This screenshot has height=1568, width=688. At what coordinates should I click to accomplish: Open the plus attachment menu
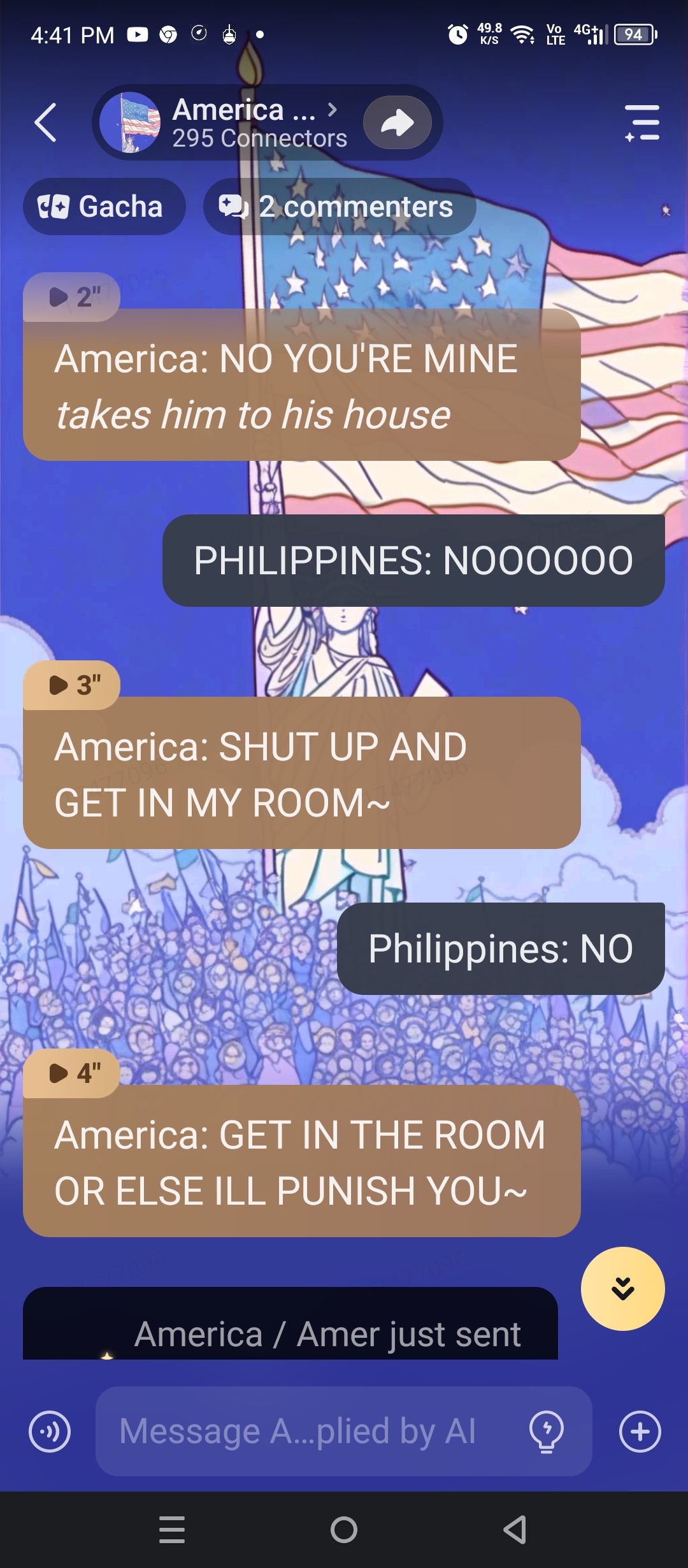[640, 1432]
